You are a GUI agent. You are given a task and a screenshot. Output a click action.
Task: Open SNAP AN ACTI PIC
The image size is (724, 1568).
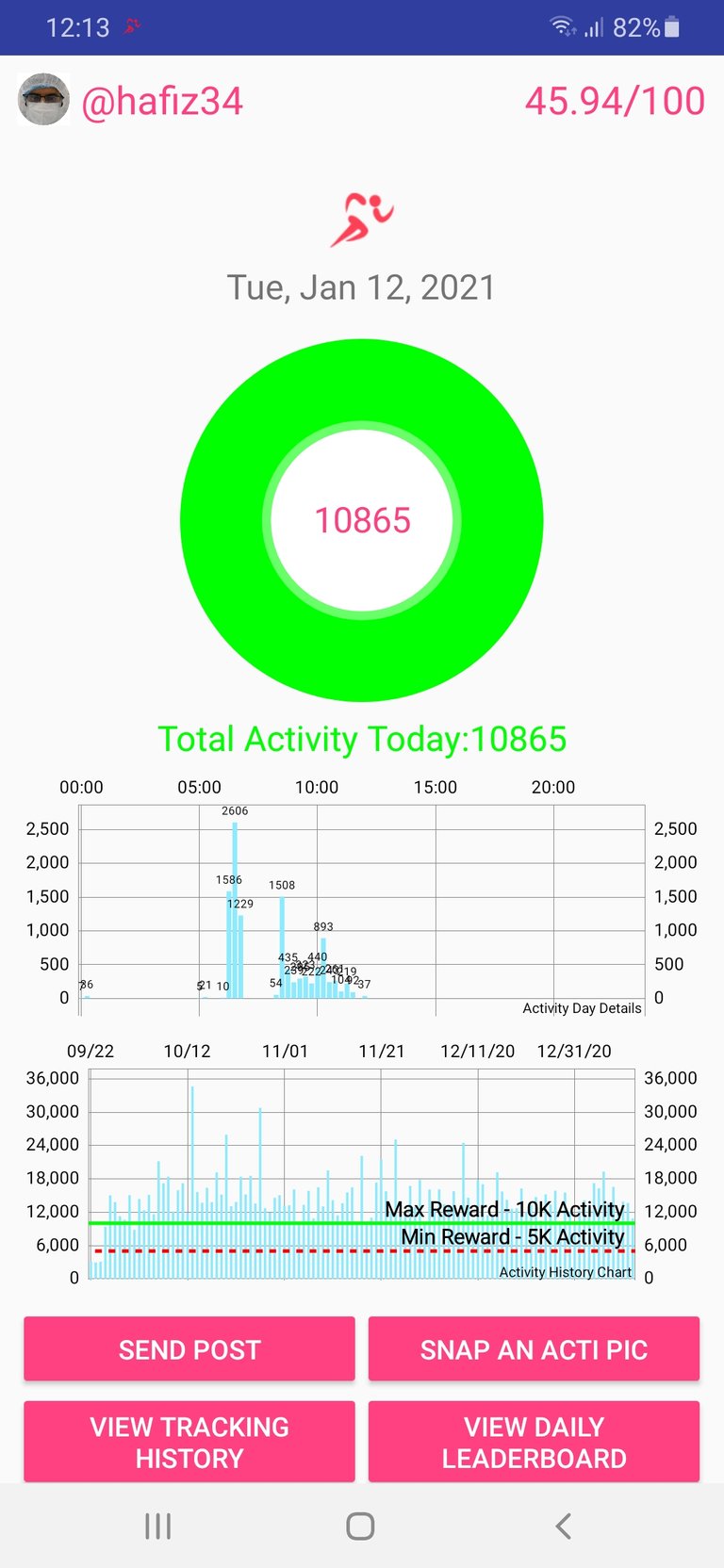(534, 1349)
